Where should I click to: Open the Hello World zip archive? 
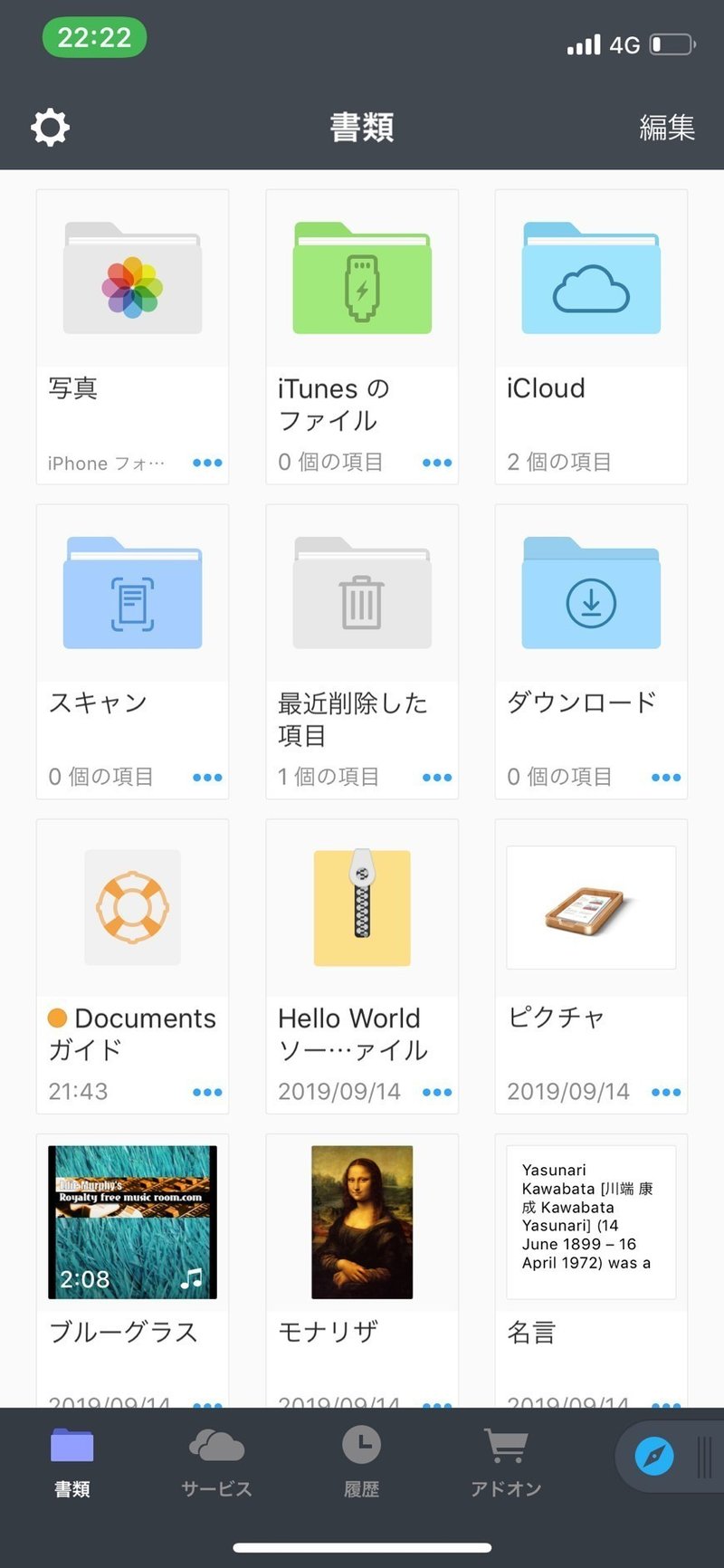coord(362,908)
